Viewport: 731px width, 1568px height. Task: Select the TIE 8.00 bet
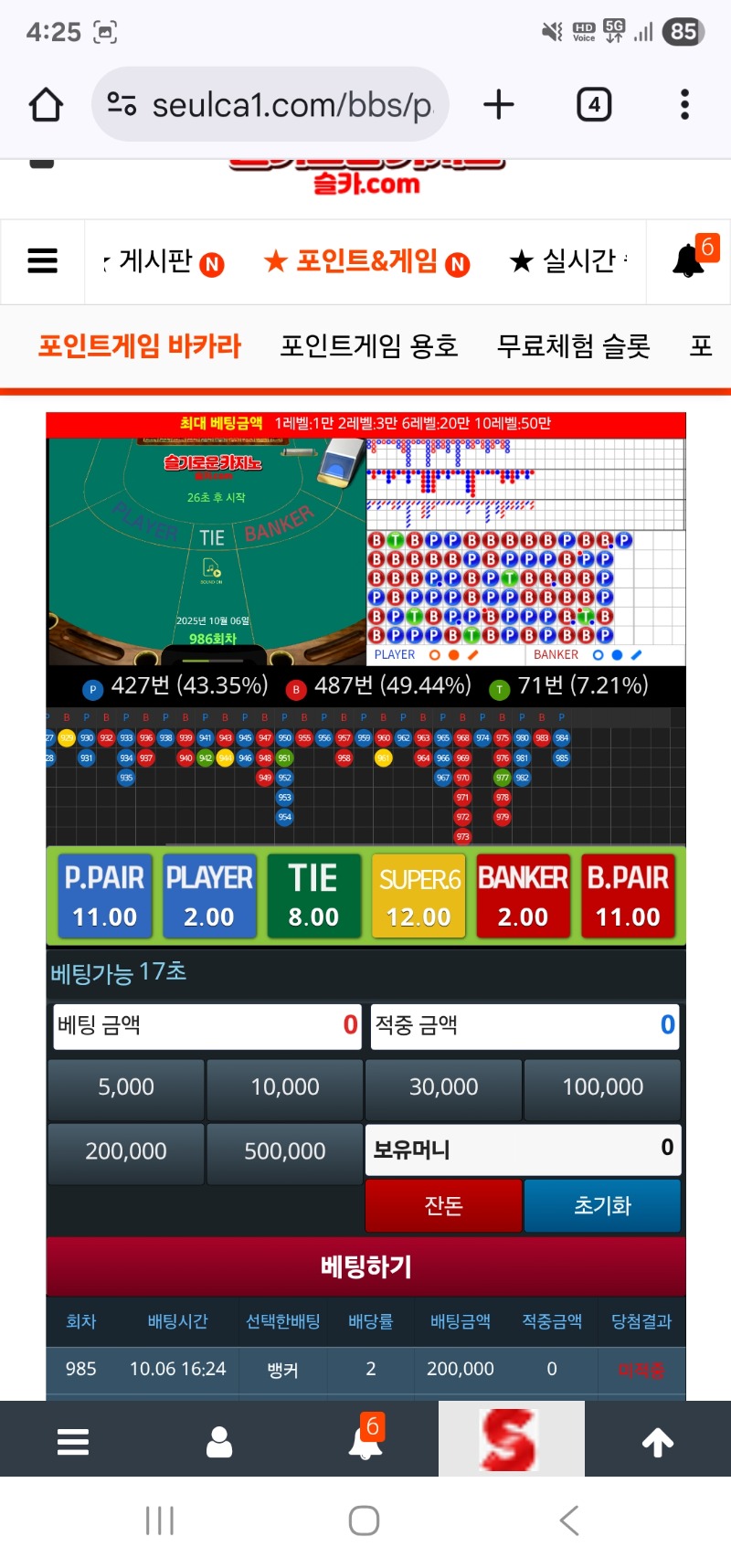313,895
